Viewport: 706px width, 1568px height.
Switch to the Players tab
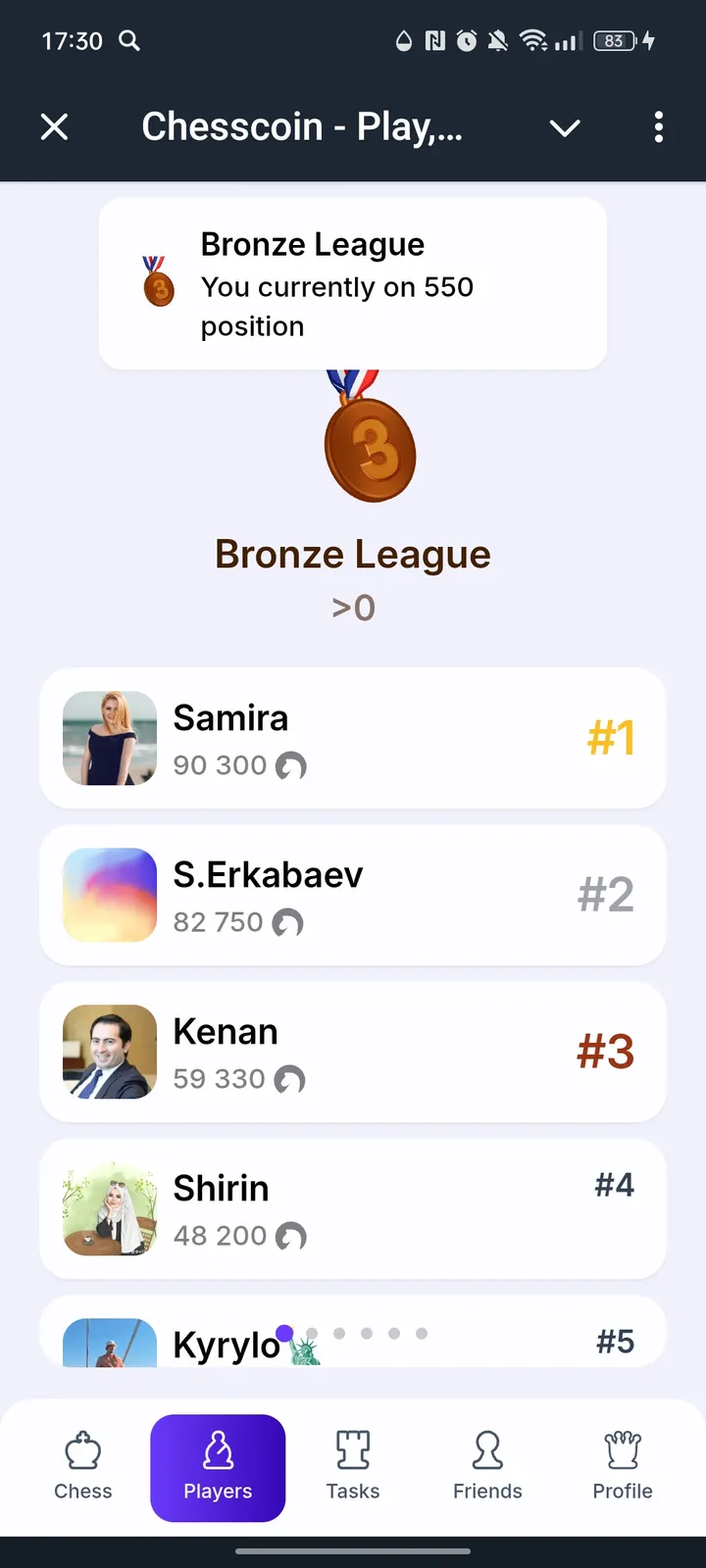[217, 1467]
